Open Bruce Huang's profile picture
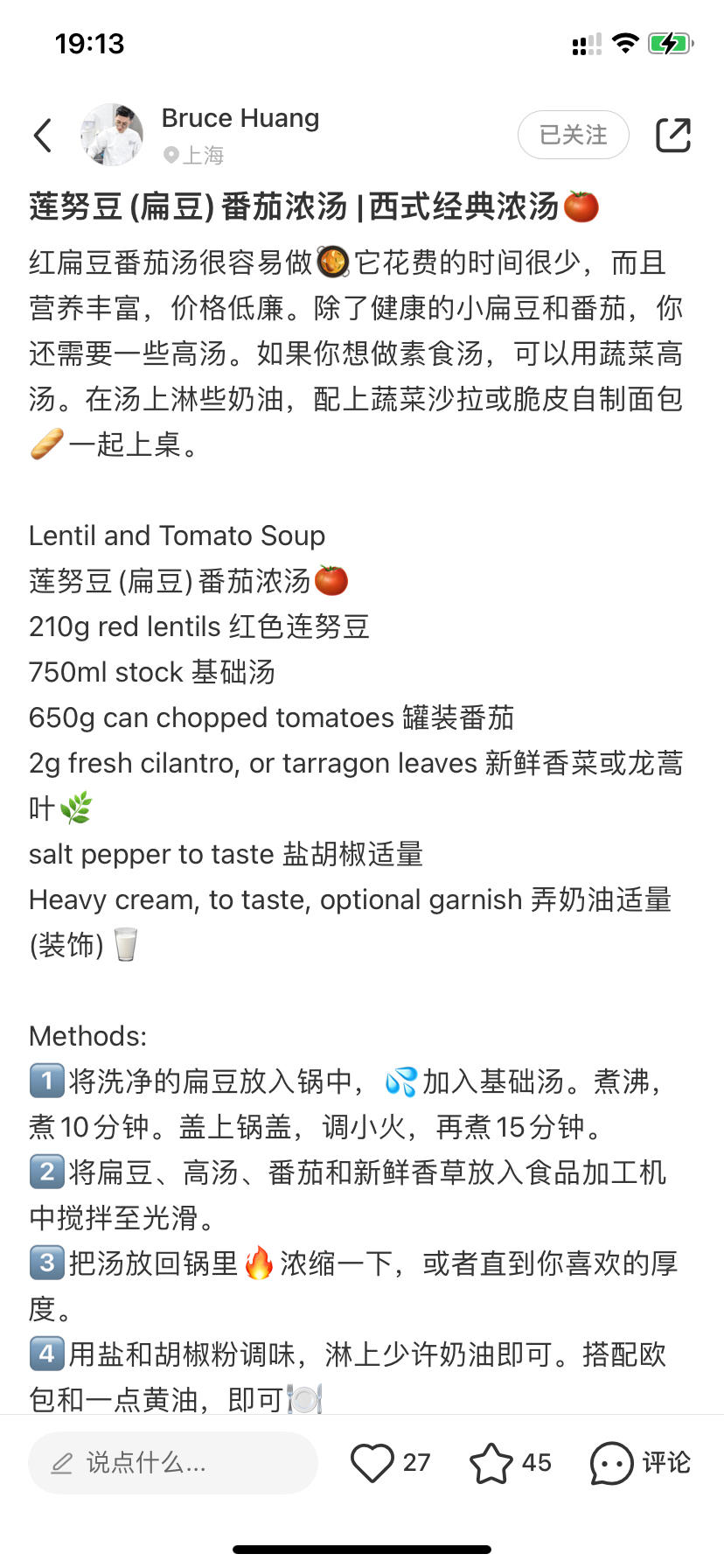 tap(112, 135)
